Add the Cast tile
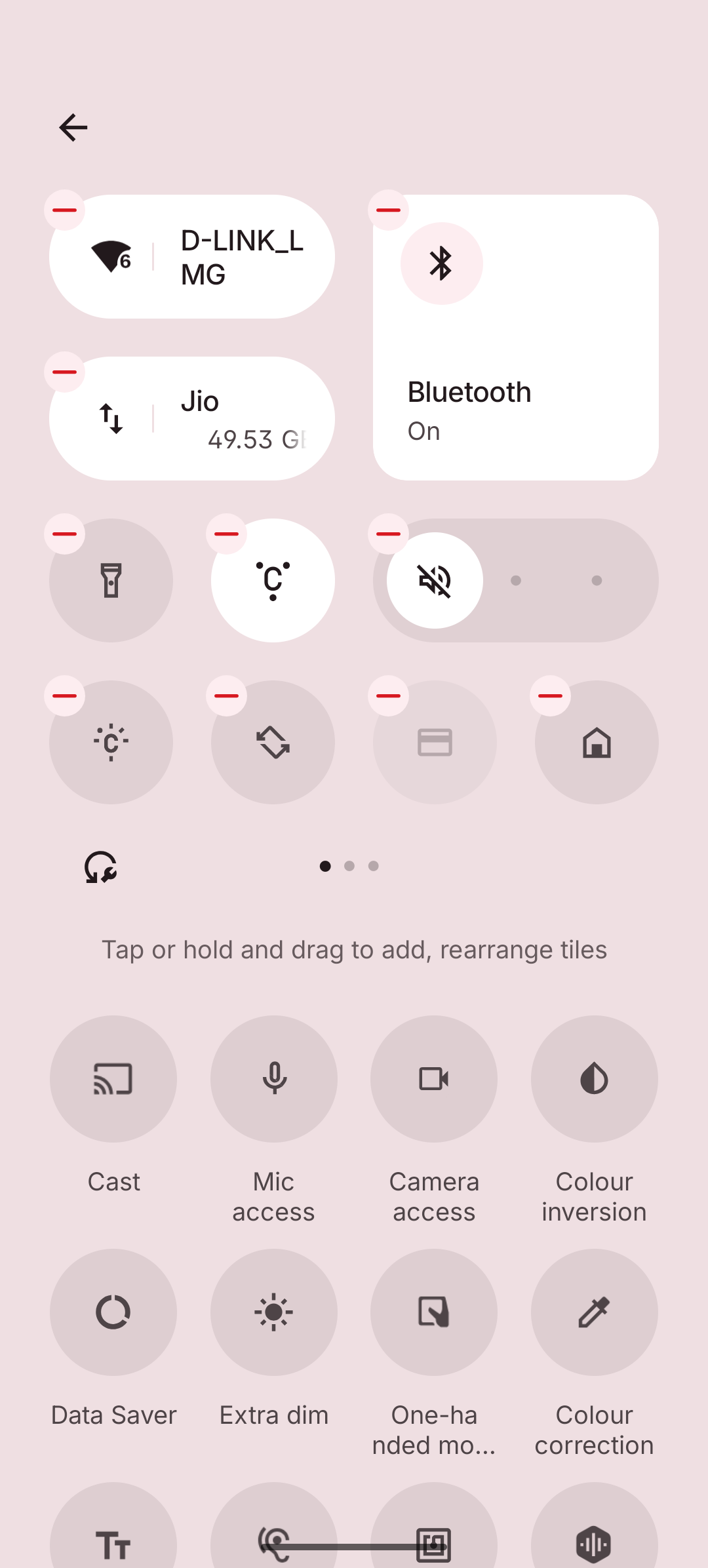708x1568 pixels. (x=113, y=1078)
